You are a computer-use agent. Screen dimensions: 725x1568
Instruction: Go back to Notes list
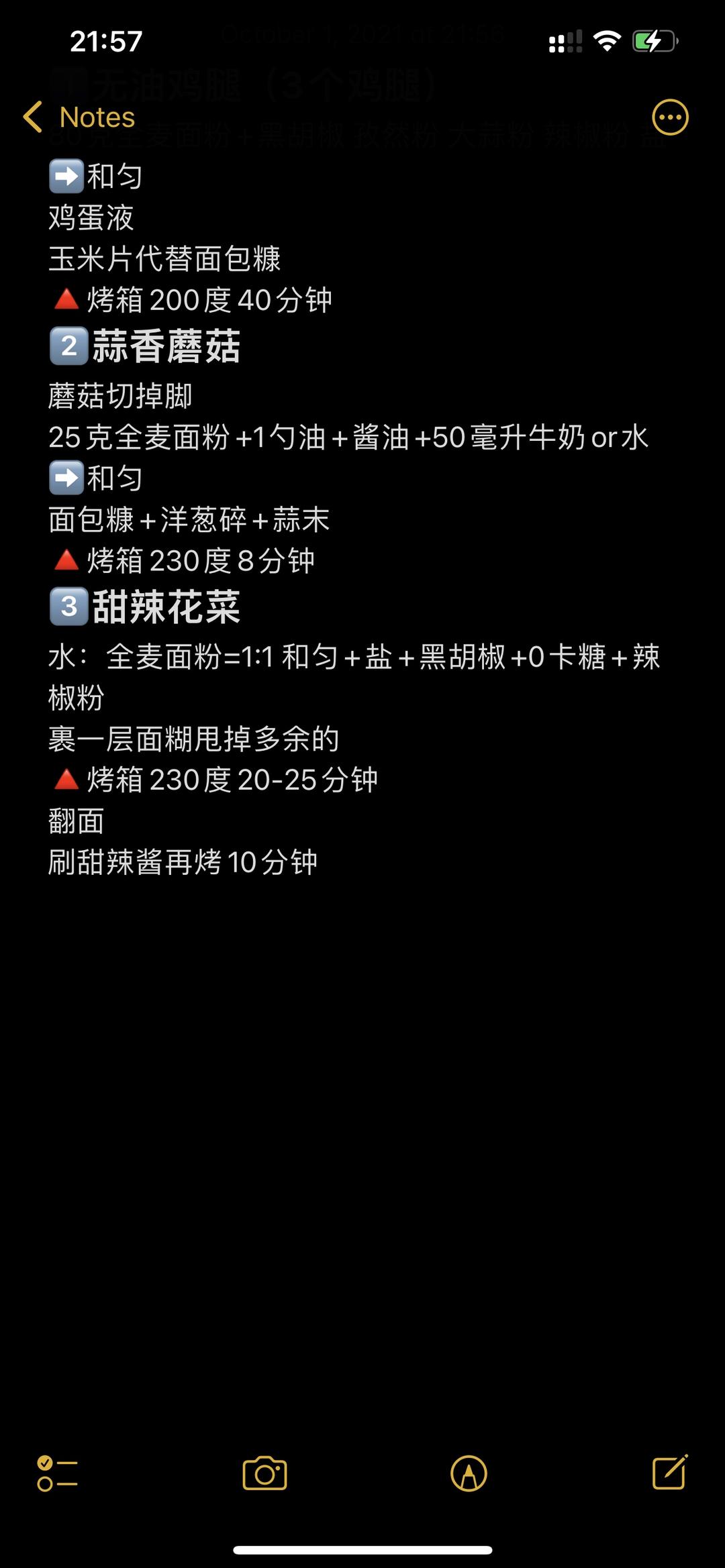click(x=79, y=117)
